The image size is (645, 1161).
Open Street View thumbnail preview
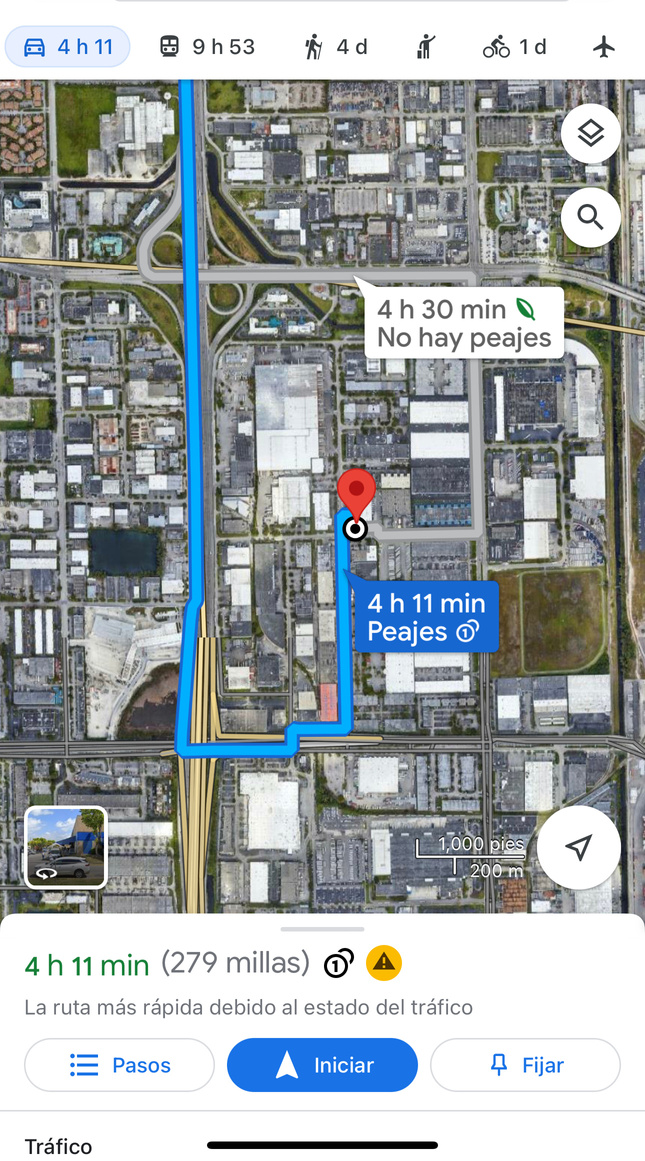(x=66, y=847)
